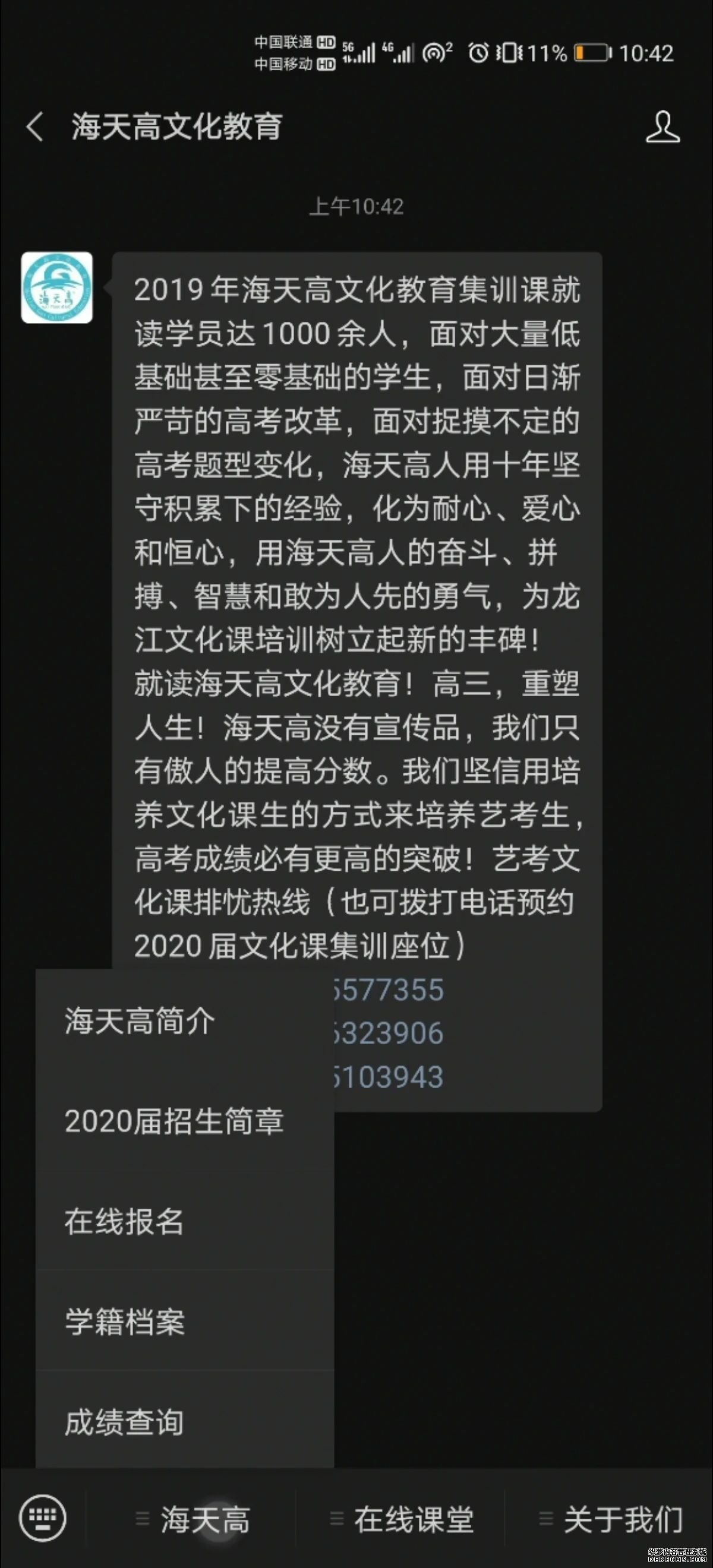Screen dimensions: 713x1568
Task: Select 2020届招生简章 menu item
Action: pos(174,1121)
